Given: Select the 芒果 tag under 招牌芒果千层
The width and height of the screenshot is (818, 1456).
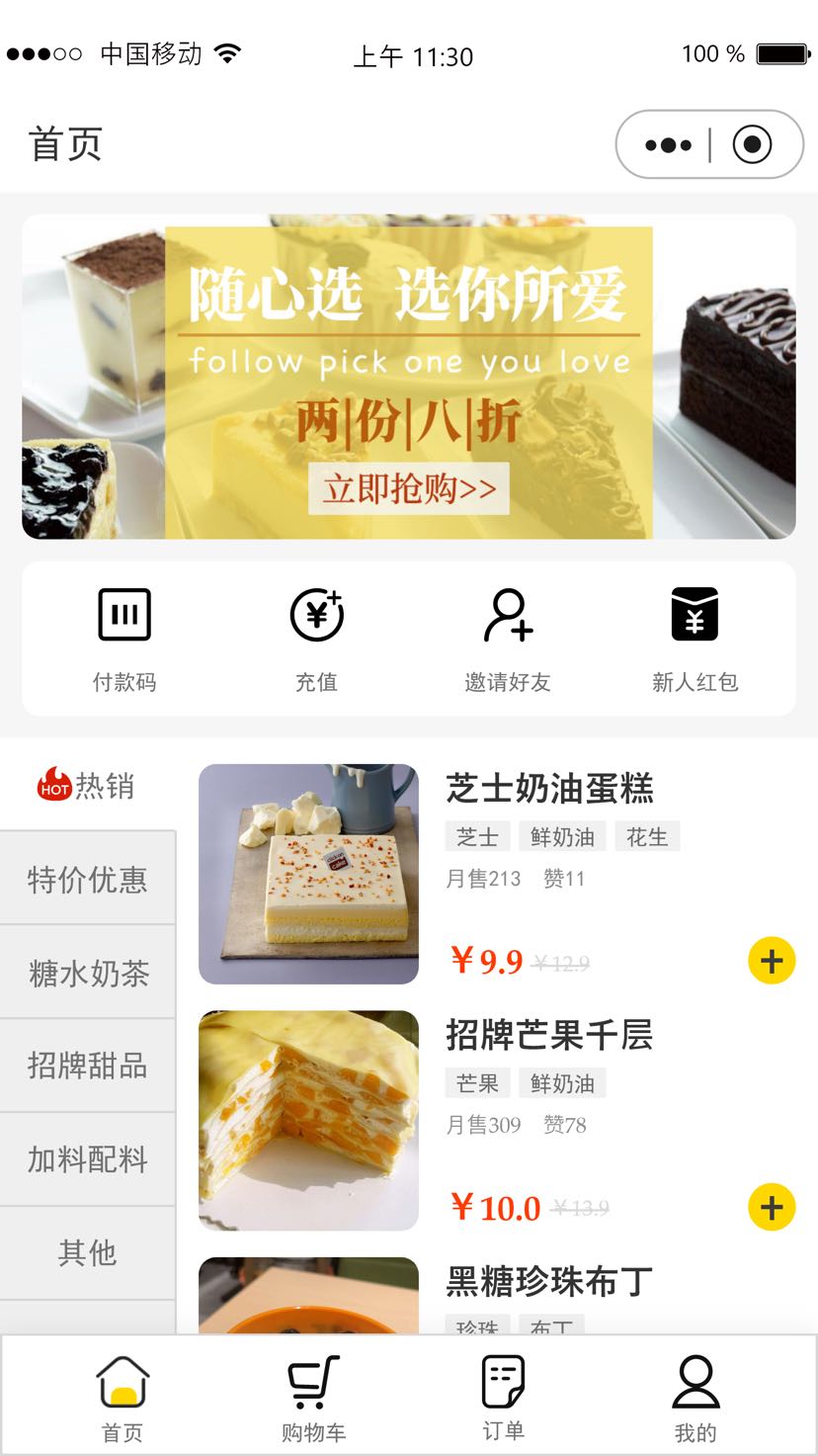Looking at the screenshot, I should point(478,1083).
